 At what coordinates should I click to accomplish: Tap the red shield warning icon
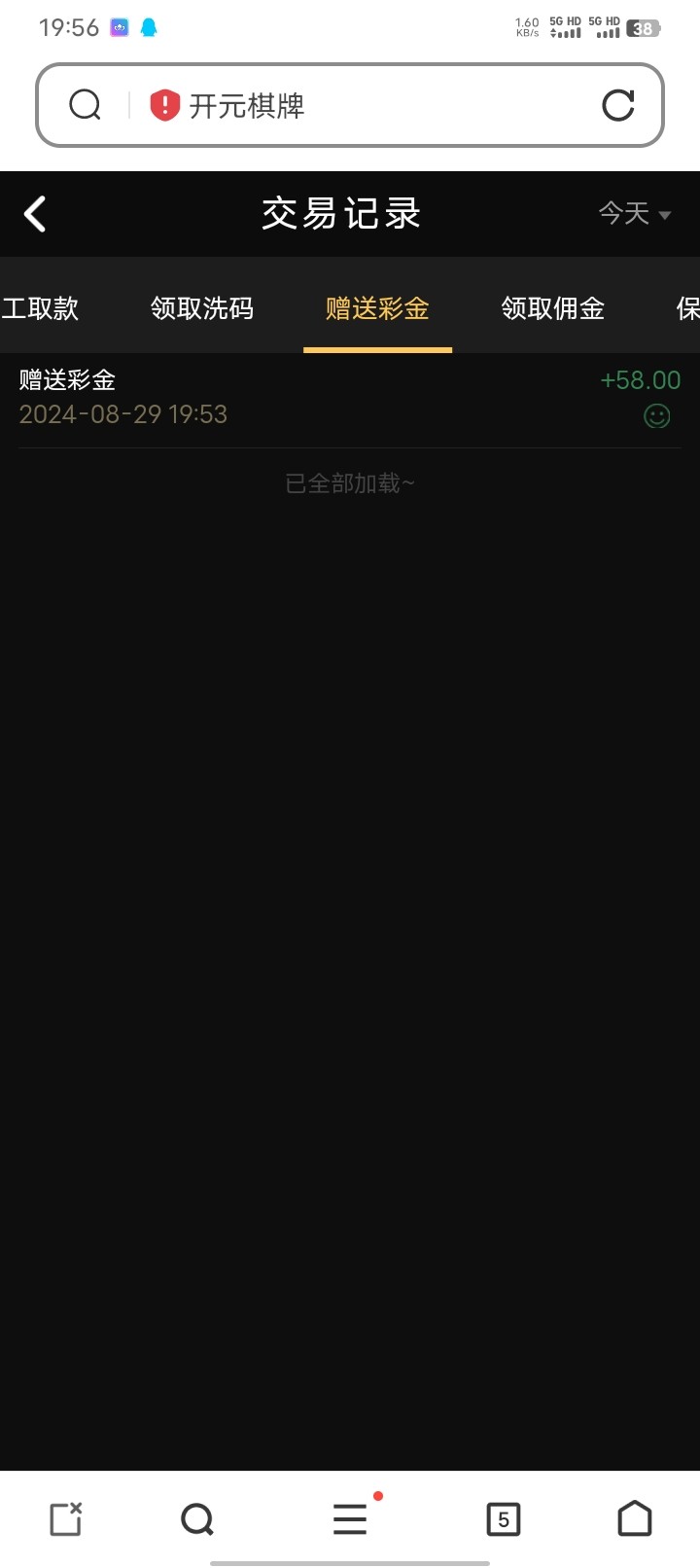tap(163, 105)
